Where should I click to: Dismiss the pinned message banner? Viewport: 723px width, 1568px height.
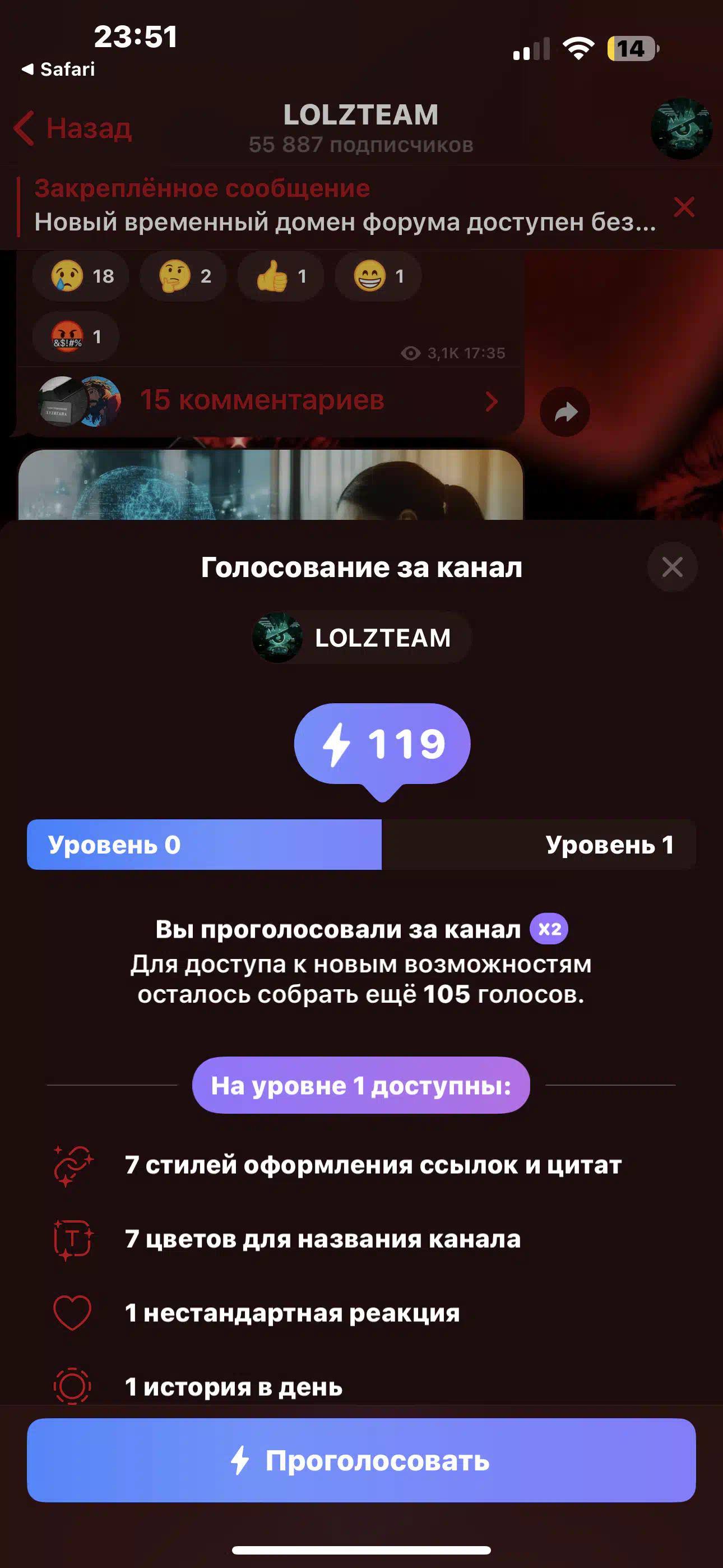click(x=684, y=207)
